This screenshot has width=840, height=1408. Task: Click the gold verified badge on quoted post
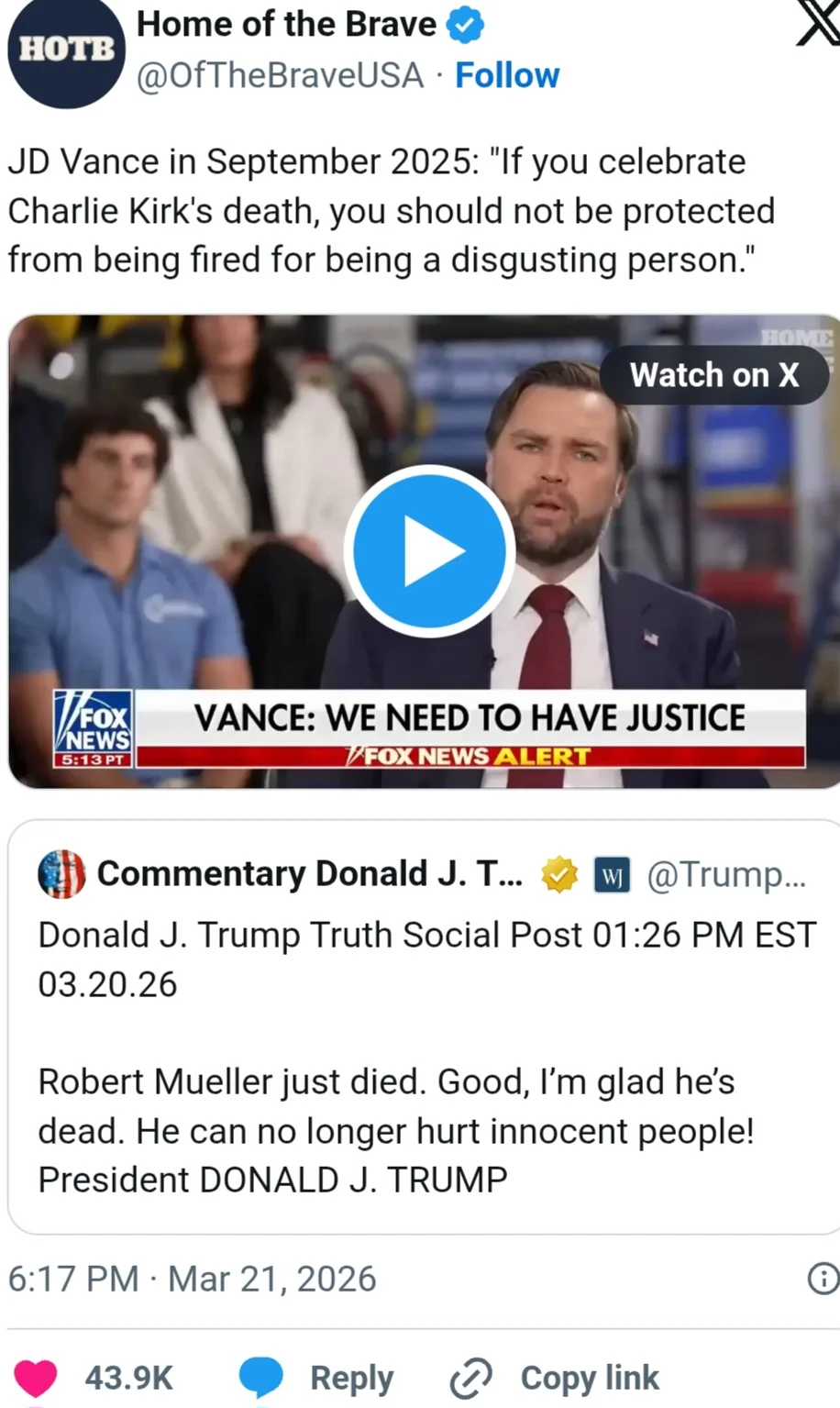click(x=560, y=874)
